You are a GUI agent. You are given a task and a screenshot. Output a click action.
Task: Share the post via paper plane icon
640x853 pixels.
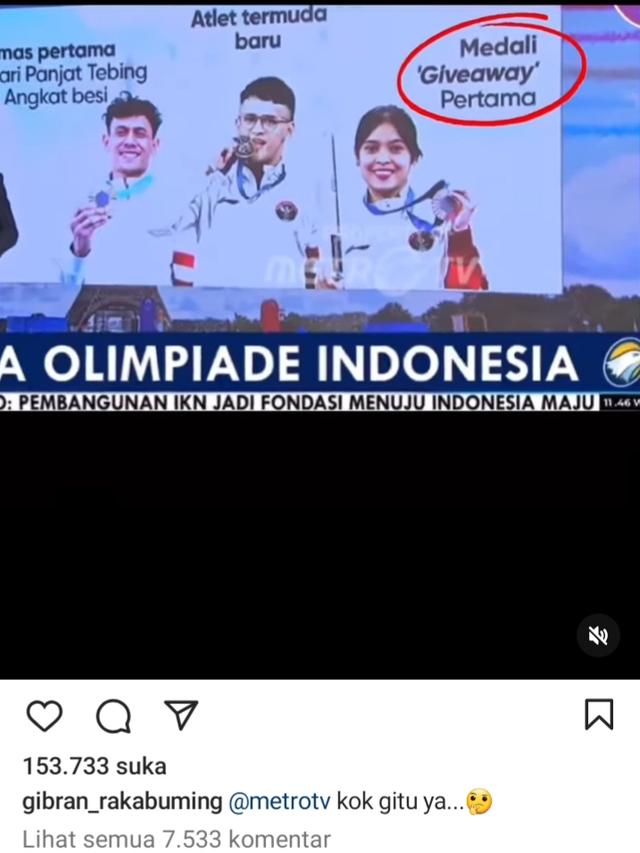pos(179,714)
